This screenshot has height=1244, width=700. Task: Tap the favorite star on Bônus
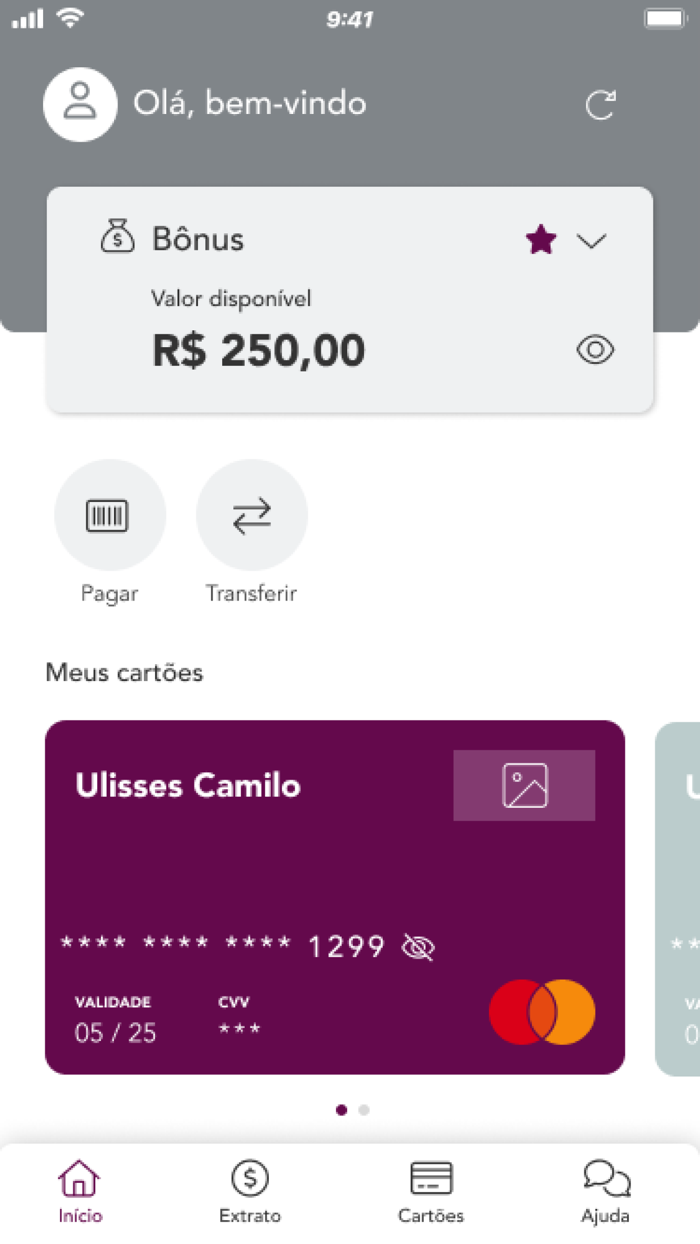(541, 240)
